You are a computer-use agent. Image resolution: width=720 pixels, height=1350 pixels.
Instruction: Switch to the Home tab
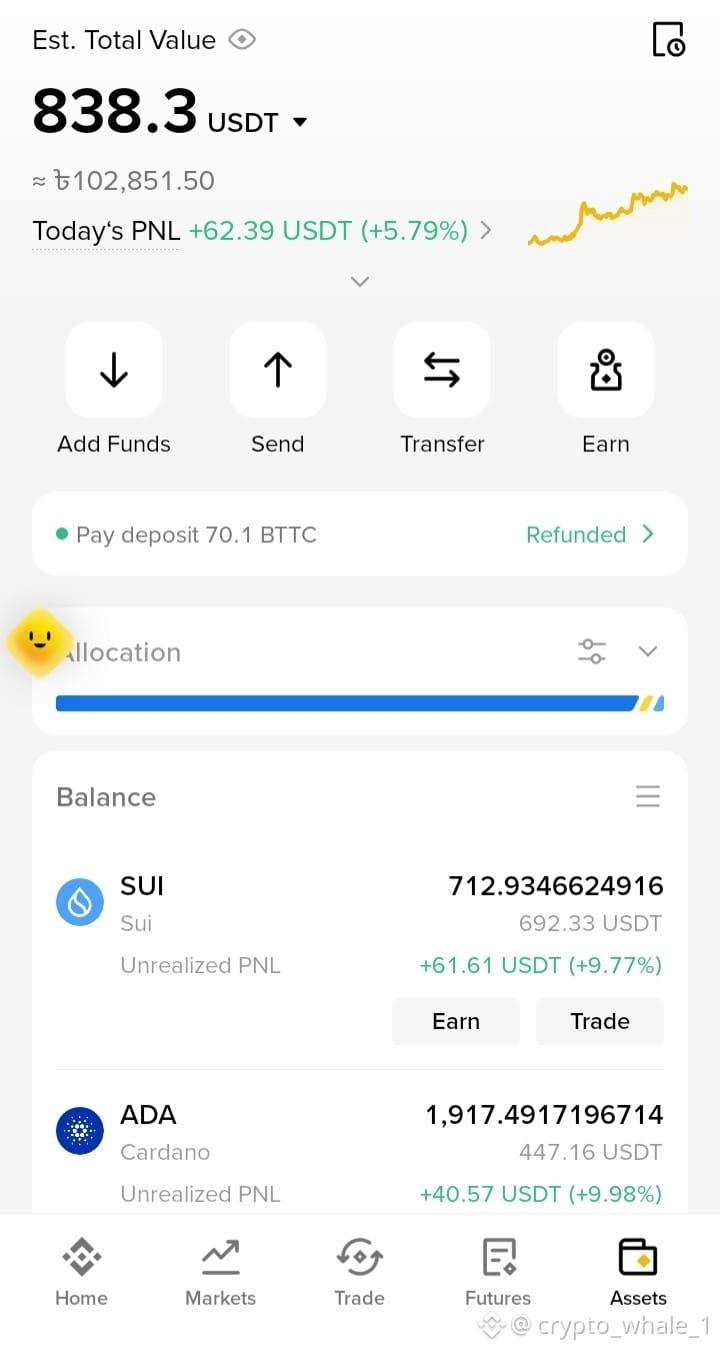(81, 1272)
